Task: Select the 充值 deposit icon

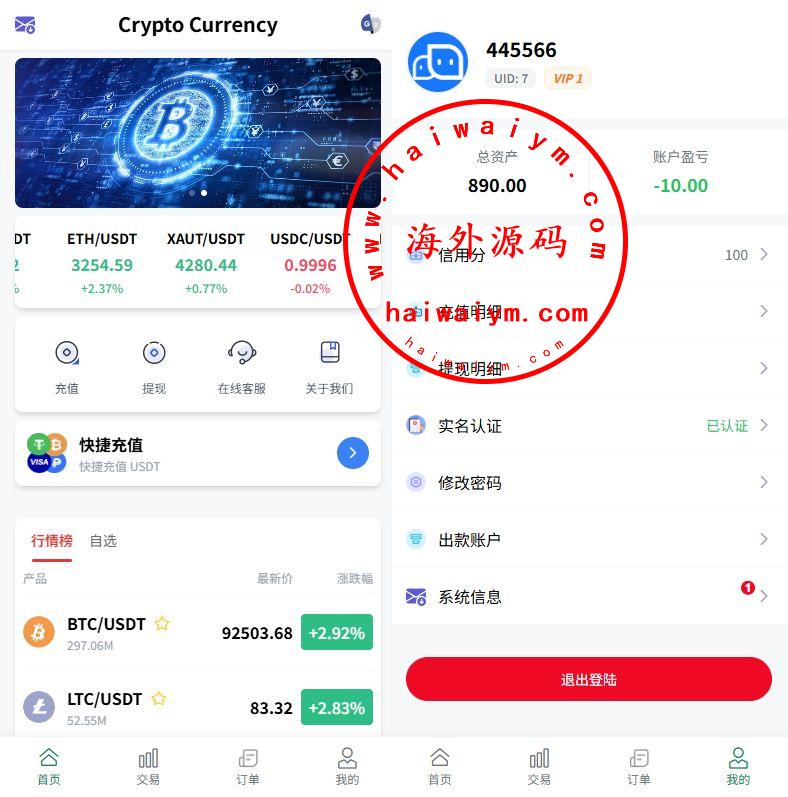Action: pos(67,352)
